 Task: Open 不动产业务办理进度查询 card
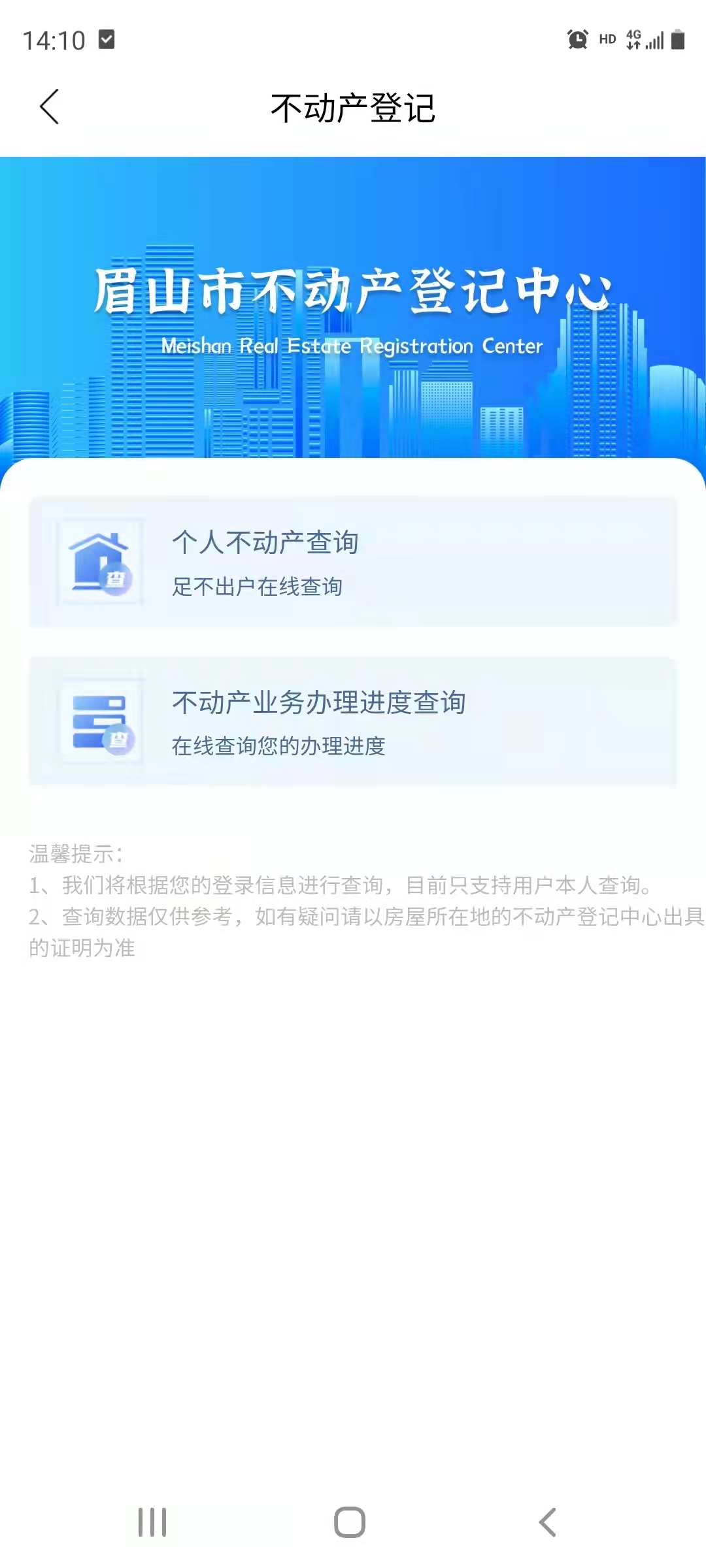pyautogui.click(x=353, y=722)
